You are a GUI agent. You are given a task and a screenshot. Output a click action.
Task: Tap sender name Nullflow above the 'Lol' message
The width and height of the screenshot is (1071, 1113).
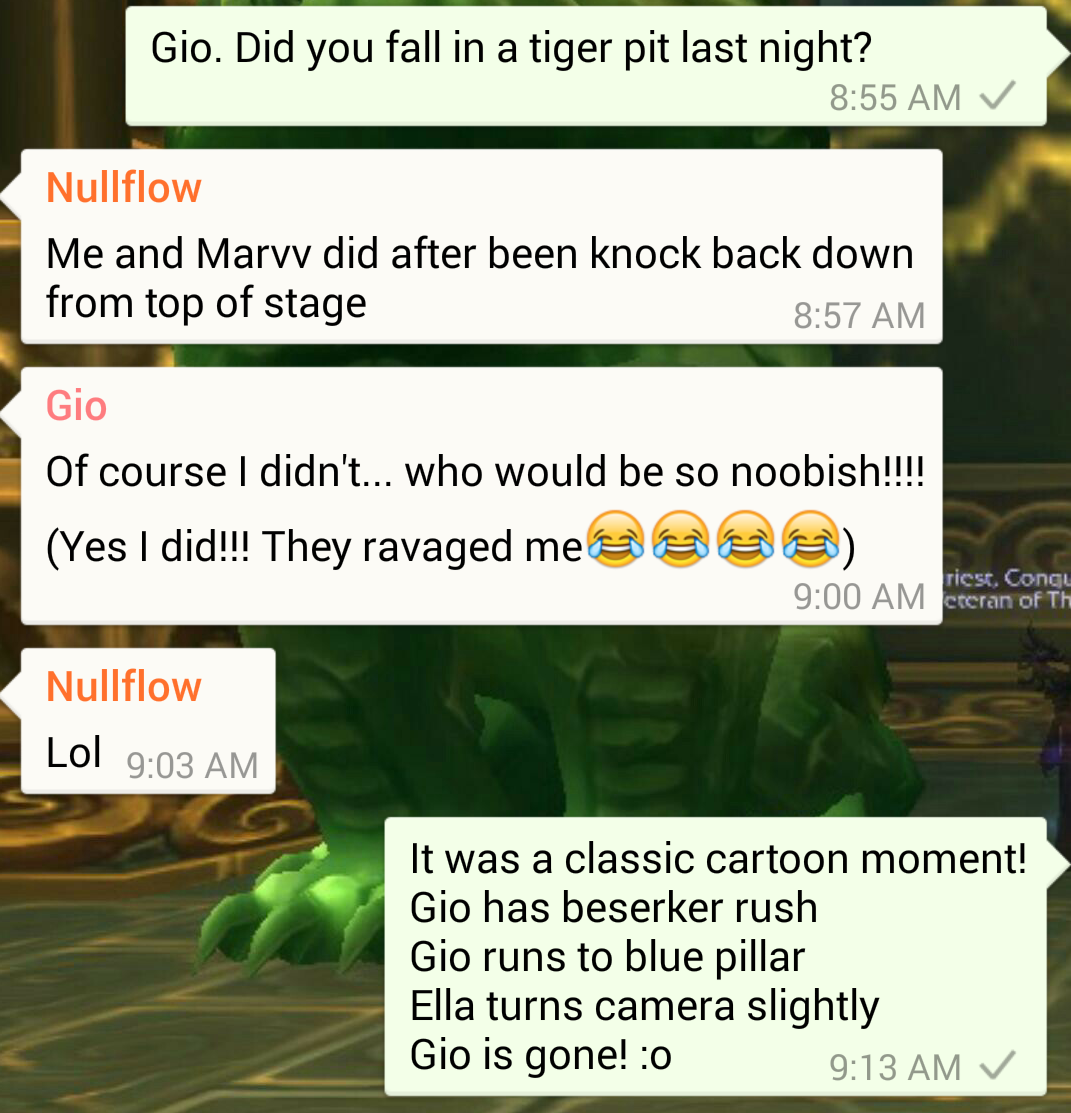(124, 687)
